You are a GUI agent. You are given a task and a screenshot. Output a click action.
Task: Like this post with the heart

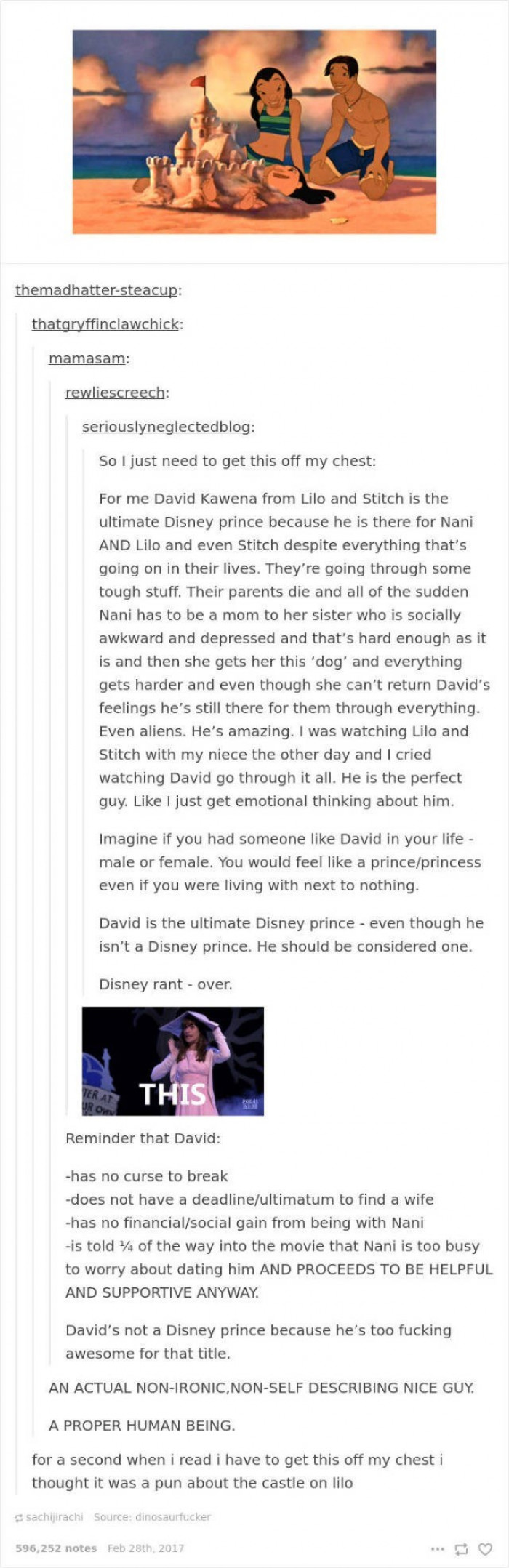(485, 1548)
